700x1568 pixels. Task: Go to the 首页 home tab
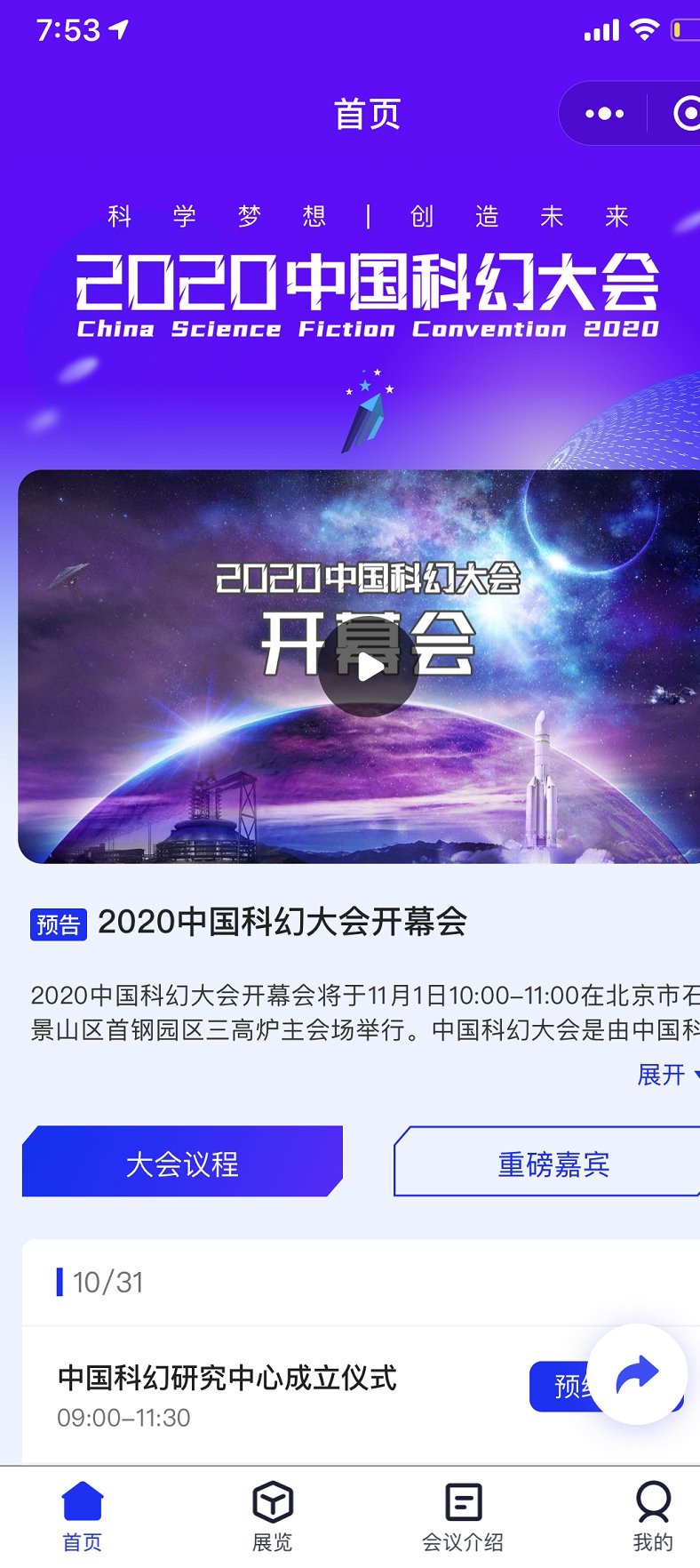[83, 1516]
